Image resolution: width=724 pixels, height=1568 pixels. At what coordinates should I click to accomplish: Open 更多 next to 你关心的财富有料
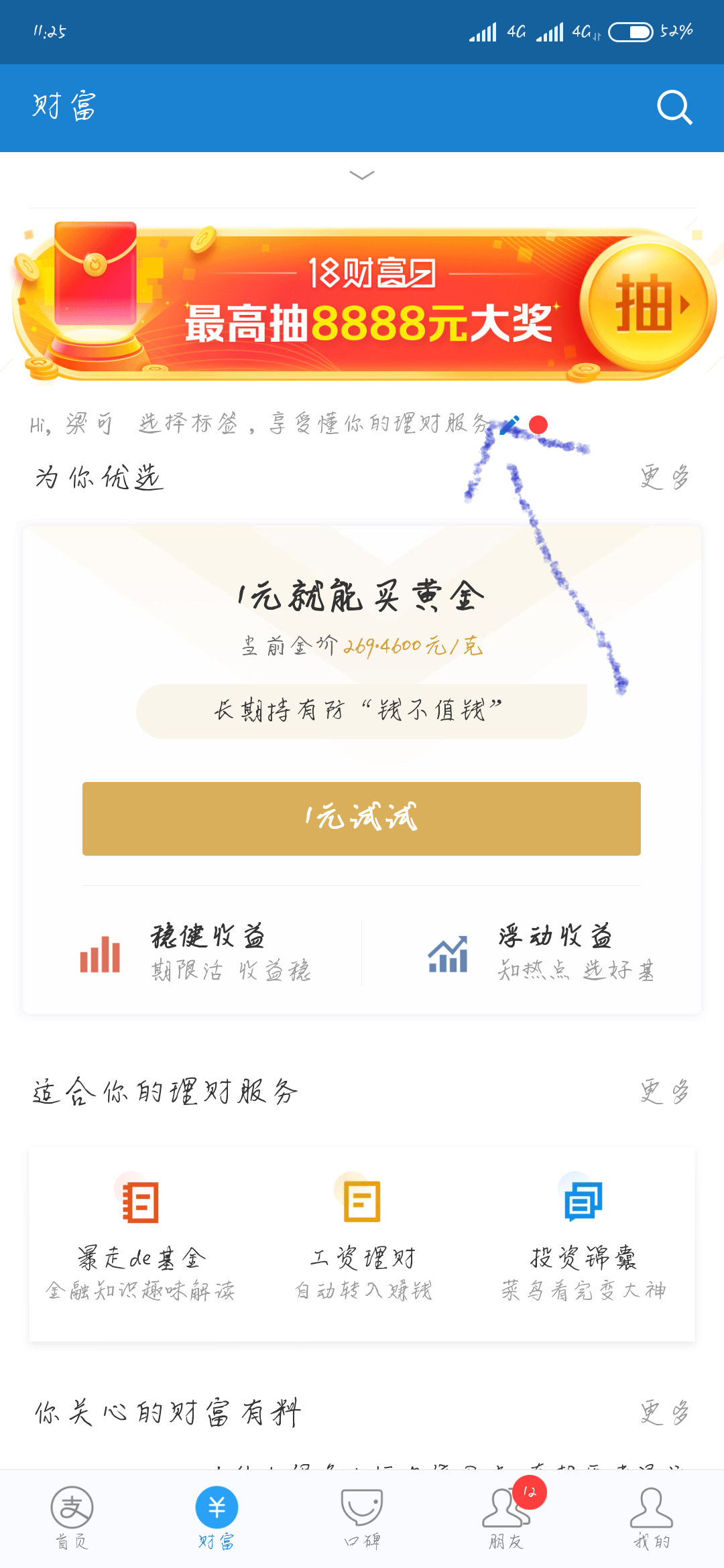665,1413
